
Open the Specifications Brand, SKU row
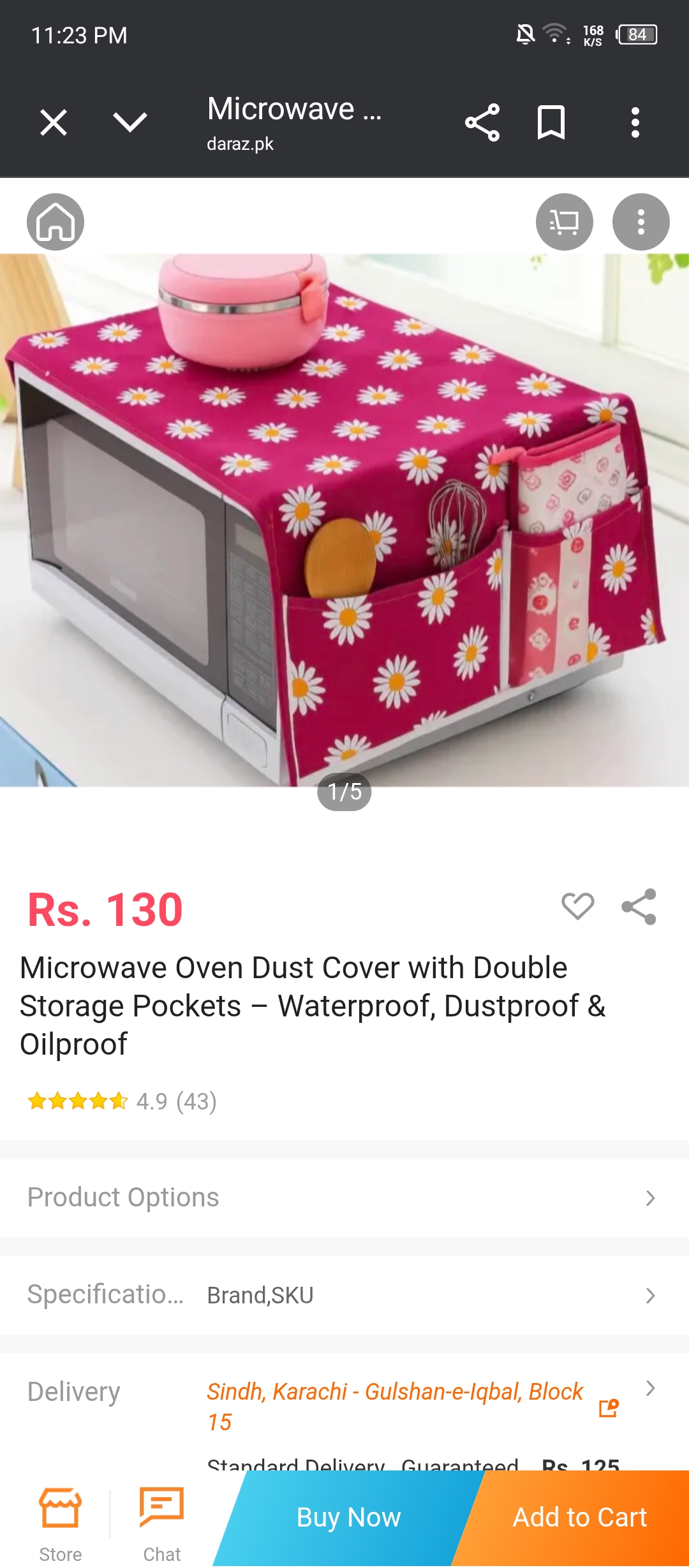click(344, 1295)
